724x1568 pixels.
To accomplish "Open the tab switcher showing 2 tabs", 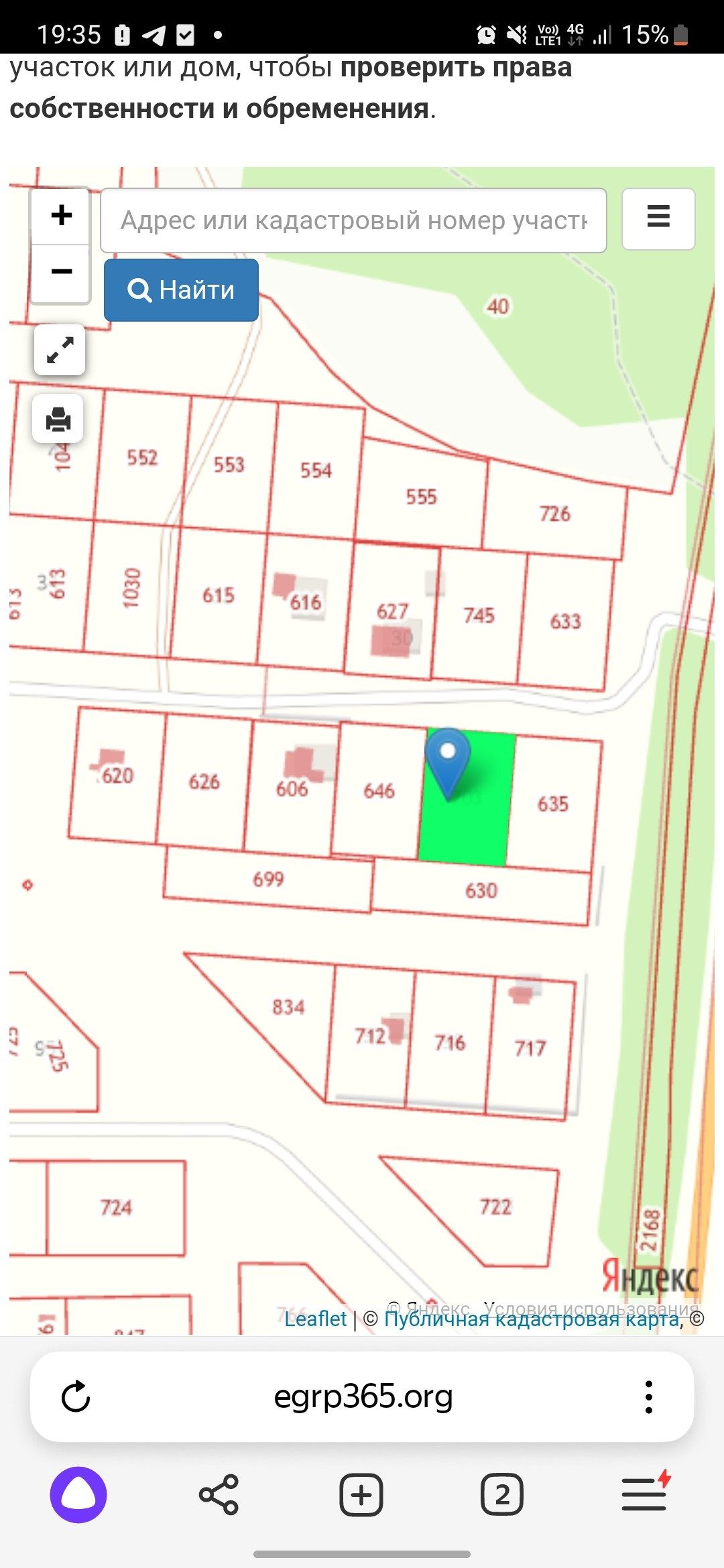I will point(502,1495).
